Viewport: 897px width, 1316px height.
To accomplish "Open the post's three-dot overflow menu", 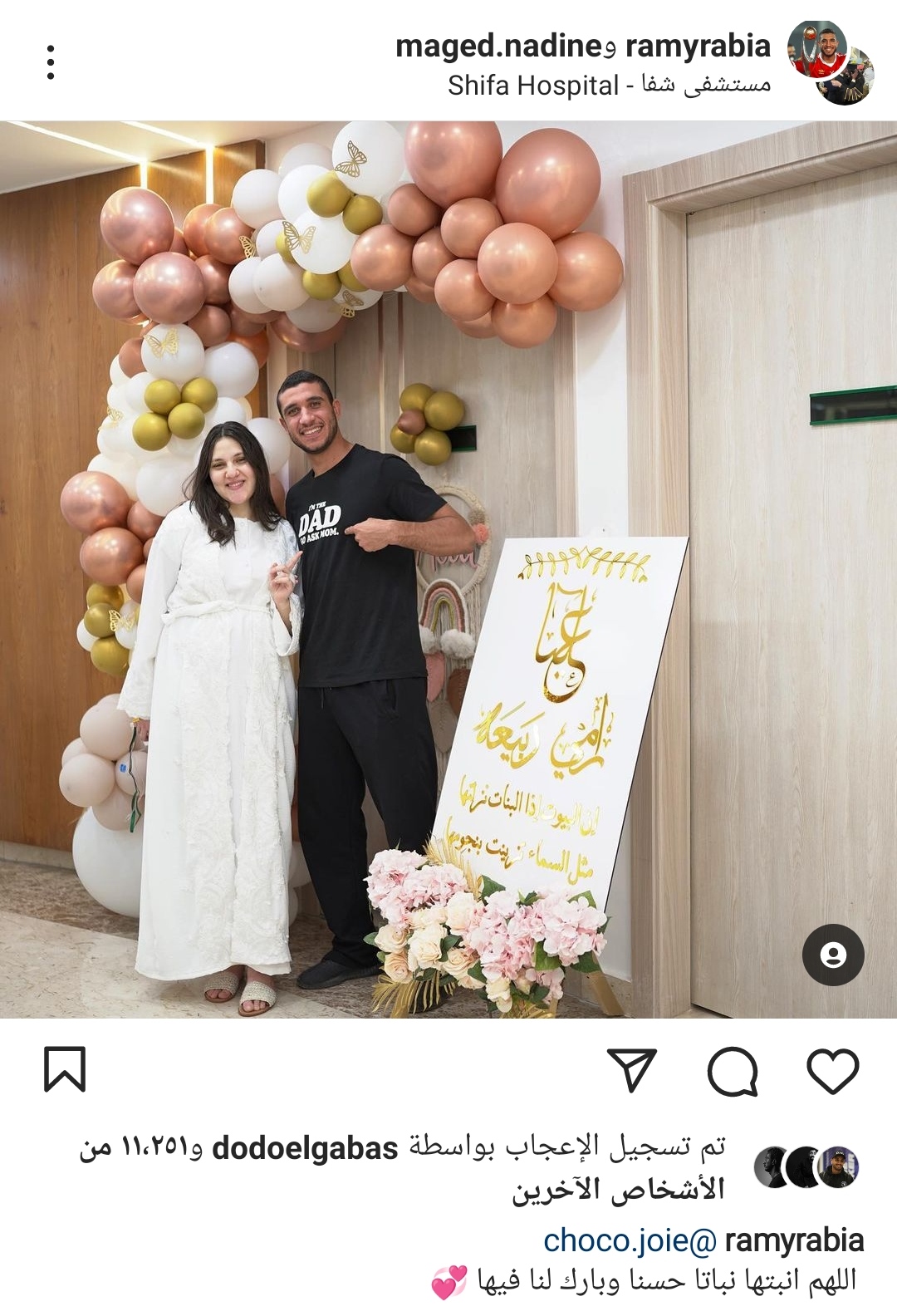I will pyautogui.click(x=51, y=62).
